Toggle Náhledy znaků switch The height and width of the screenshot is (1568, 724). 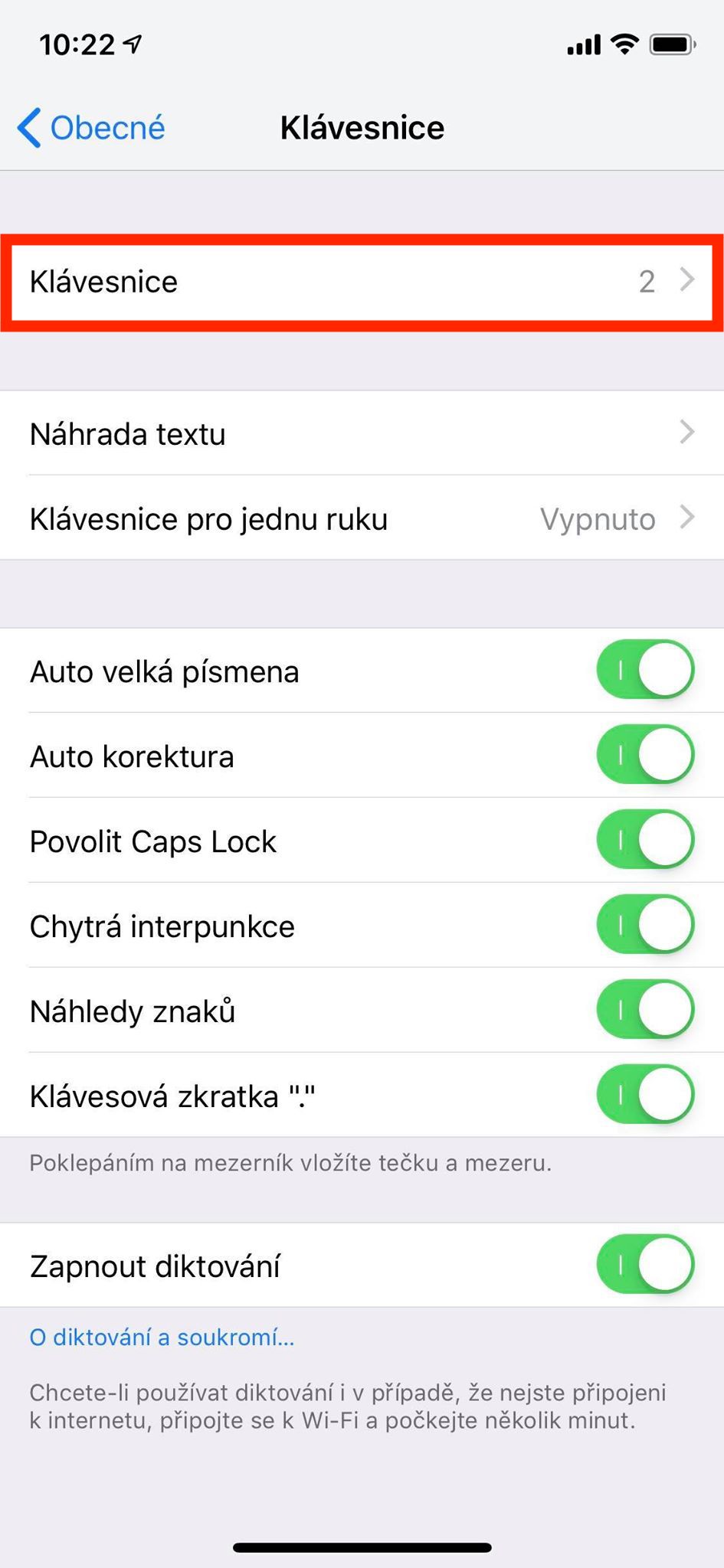pos(645,1011)
